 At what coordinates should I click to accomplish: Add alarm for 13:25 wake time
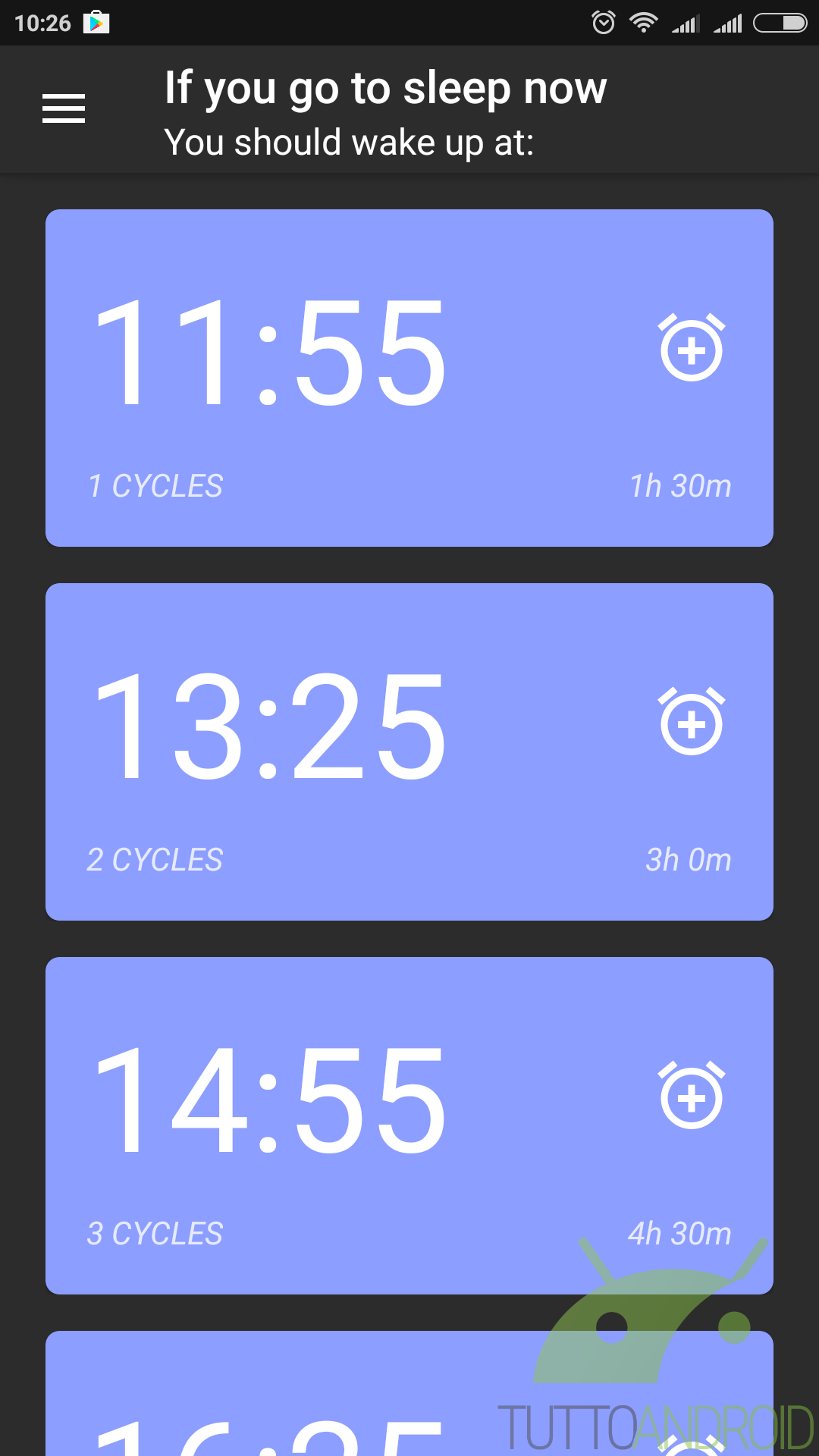[x=692, y=721]
